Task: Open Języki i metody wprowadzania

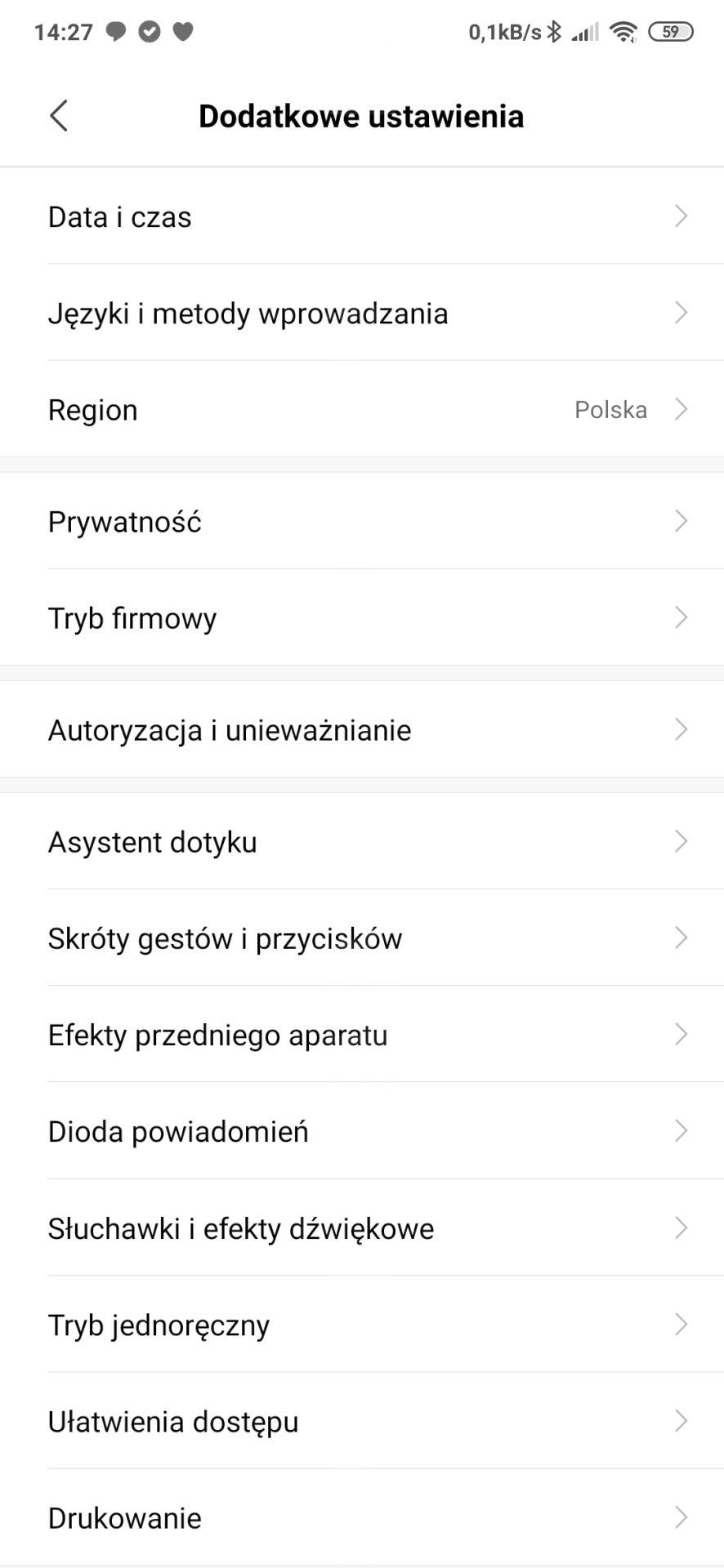Action: pyautogui.click(x=362, y=313)
